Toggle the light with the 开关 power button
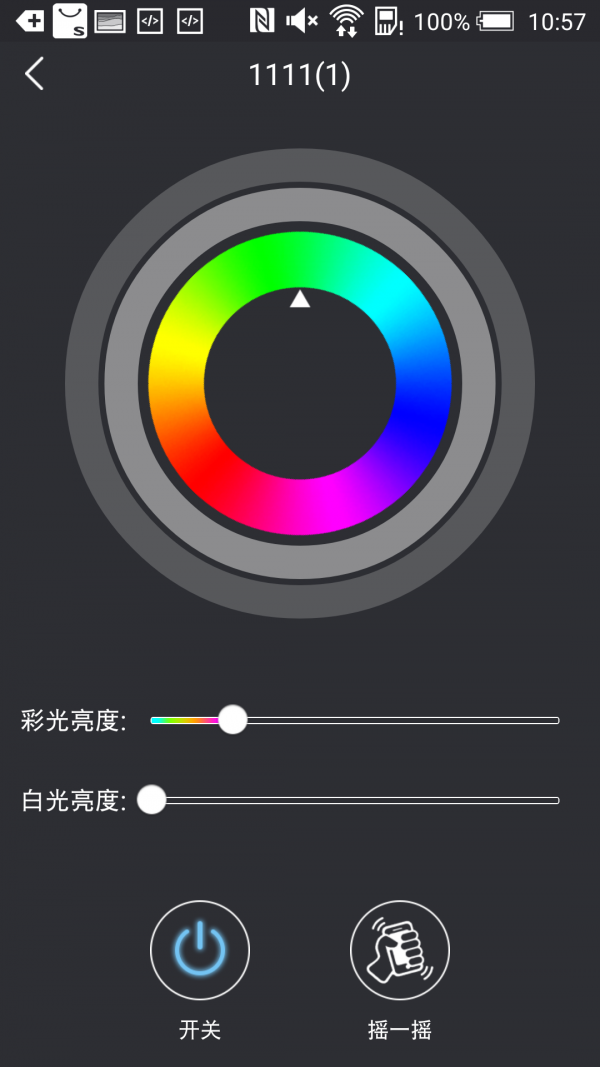 200,950
